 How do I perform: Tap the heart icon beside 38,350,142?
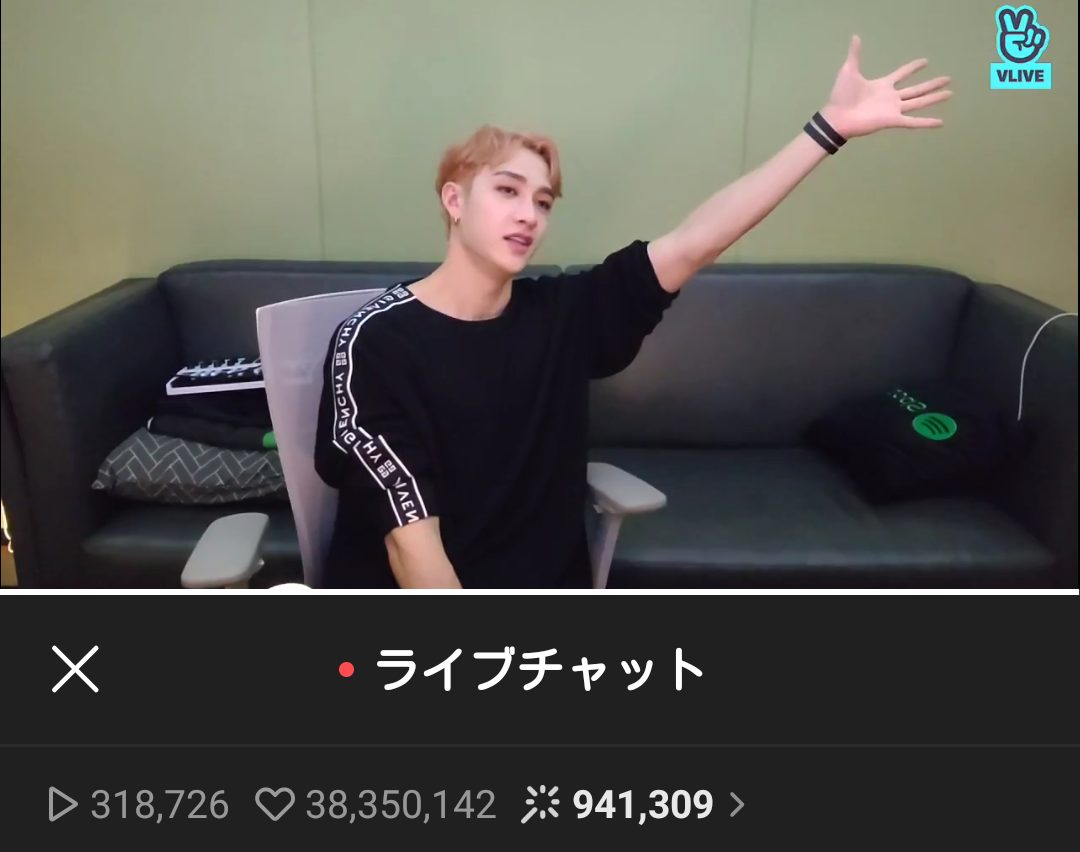click(x=275, y=804)
